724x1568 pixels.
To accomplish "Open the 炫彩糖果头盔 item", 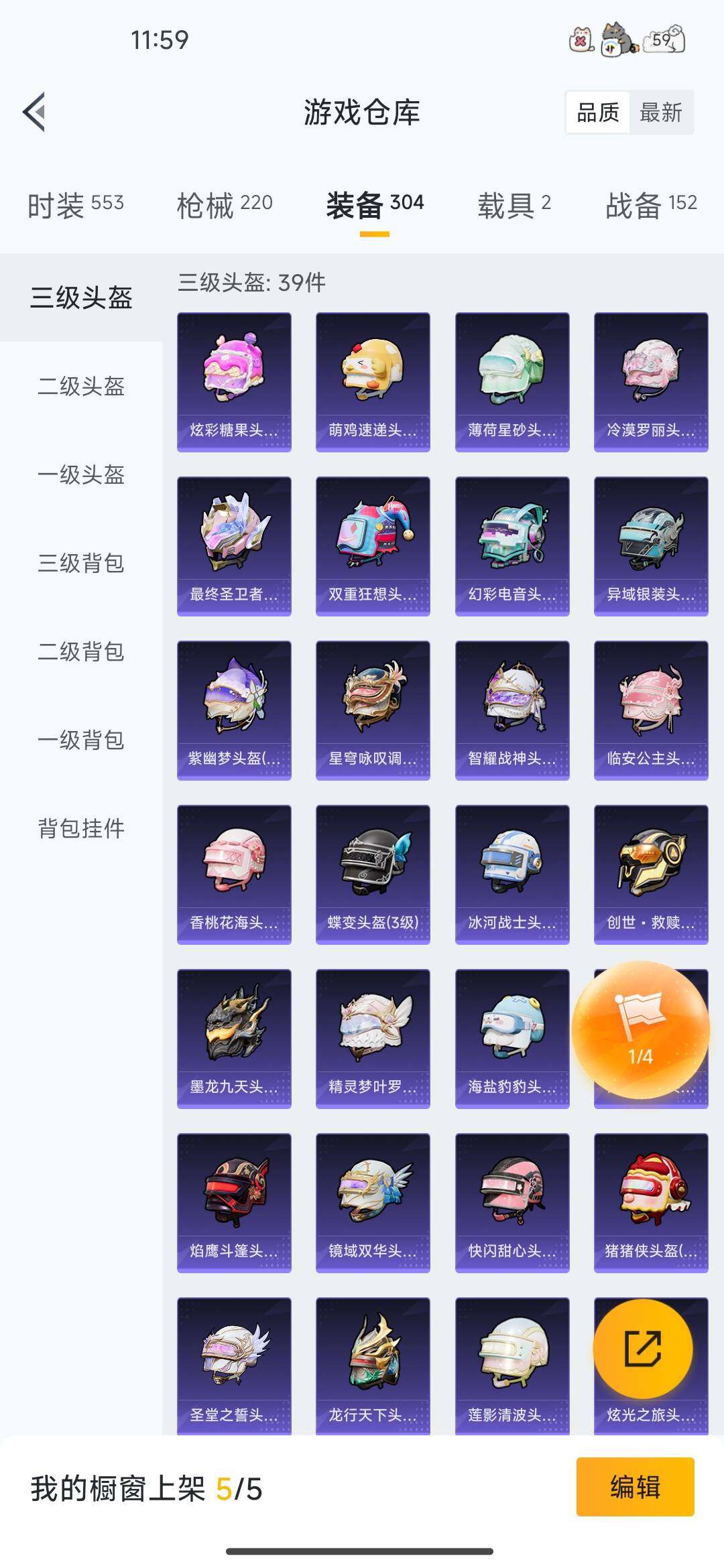I will [x=234, y=382].
